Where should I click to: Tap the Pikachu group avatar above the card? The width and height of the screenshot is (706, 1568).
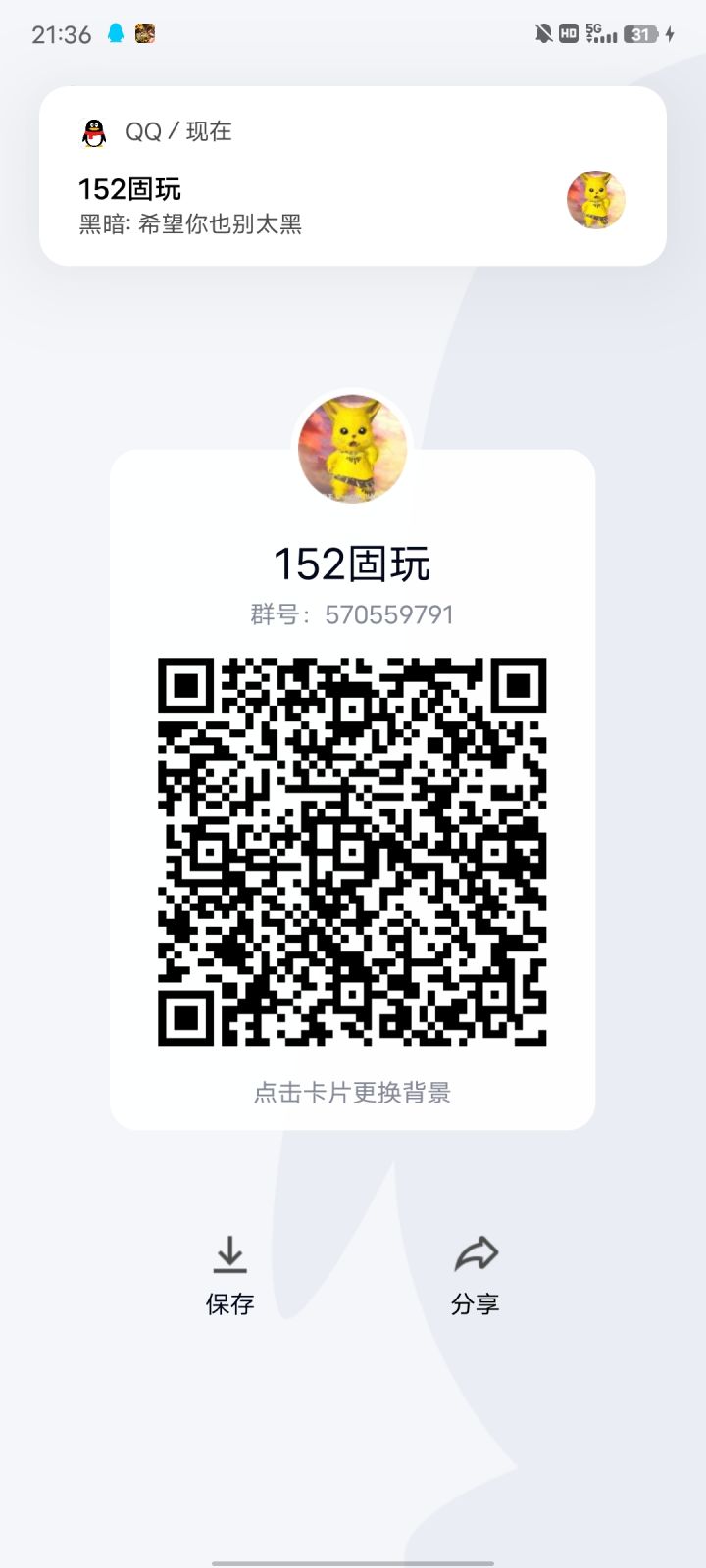click(x=353, y=449)
